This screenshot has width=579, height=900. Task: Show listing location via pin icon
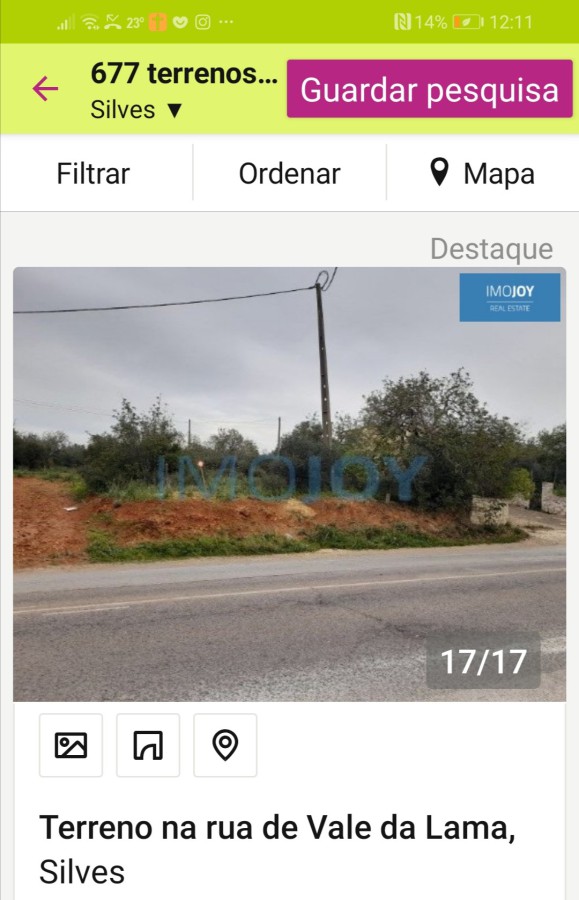click(226, 745)
